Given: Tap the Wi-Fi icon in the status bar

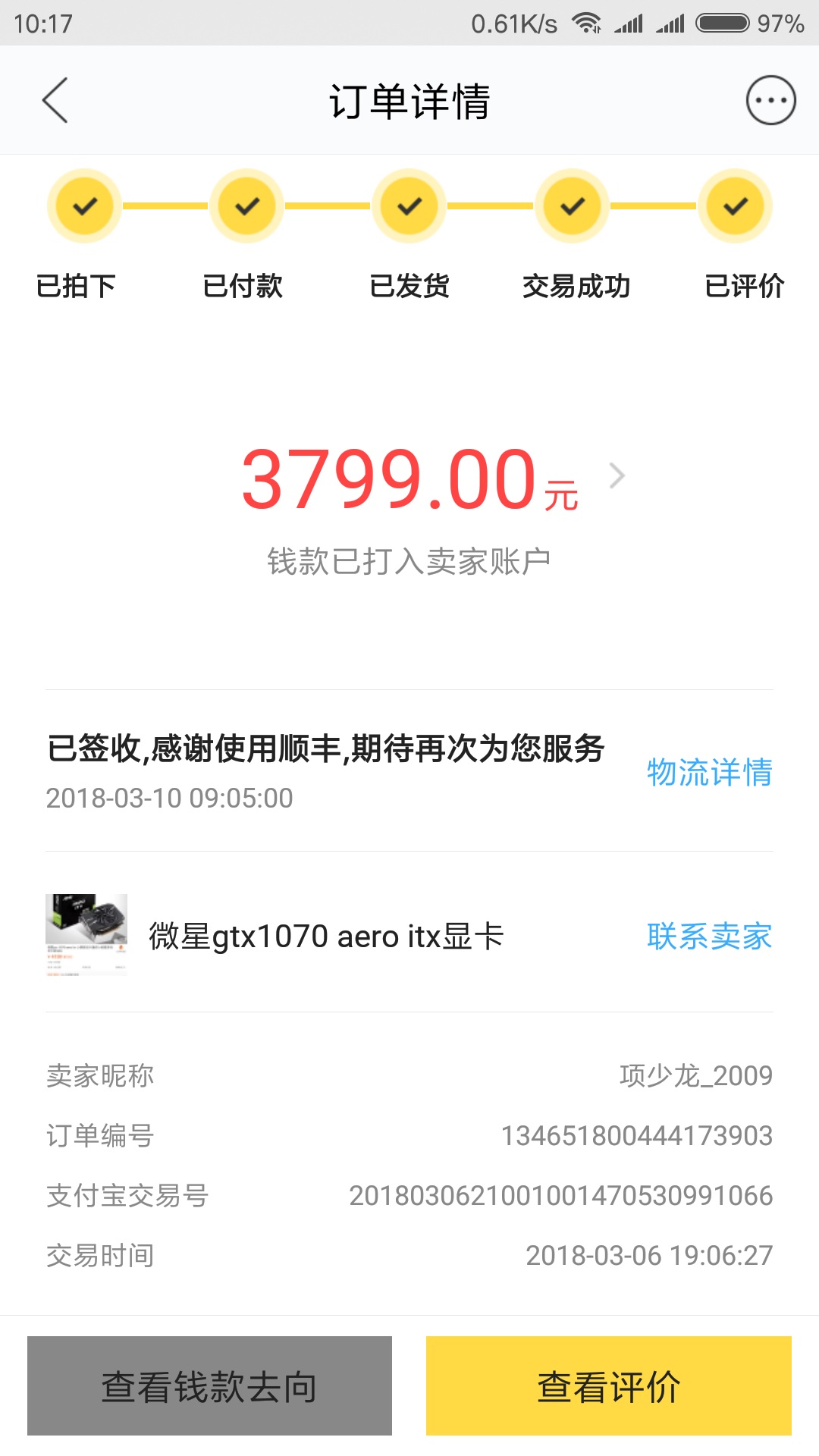Looking at the screenshot, I should tap(588, 23).
